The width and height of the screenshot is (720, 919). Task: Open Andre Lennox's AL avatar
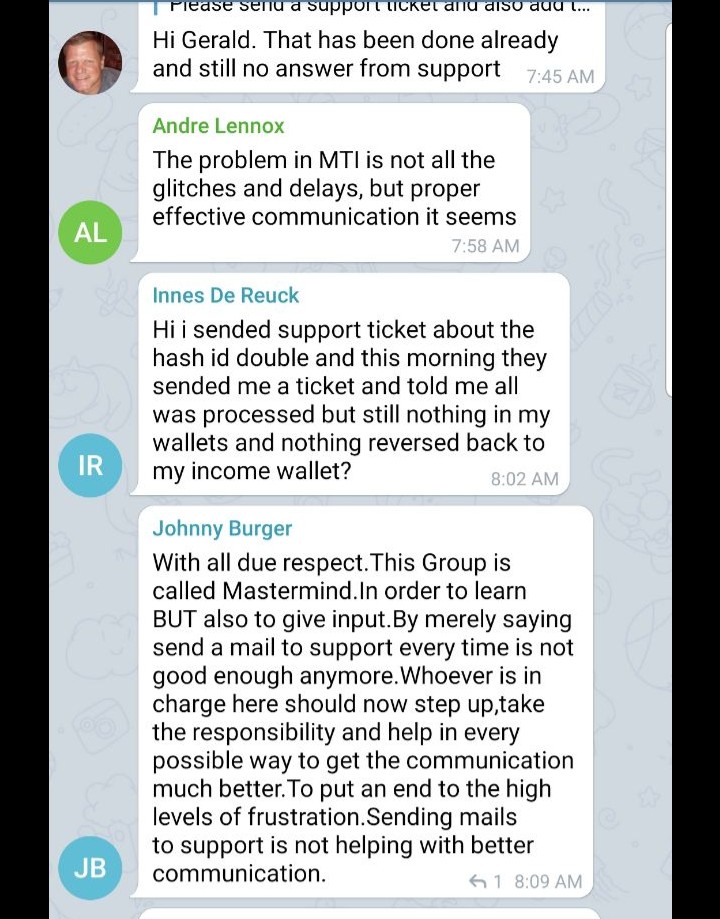pyautogui.click(x=90, y=233)
